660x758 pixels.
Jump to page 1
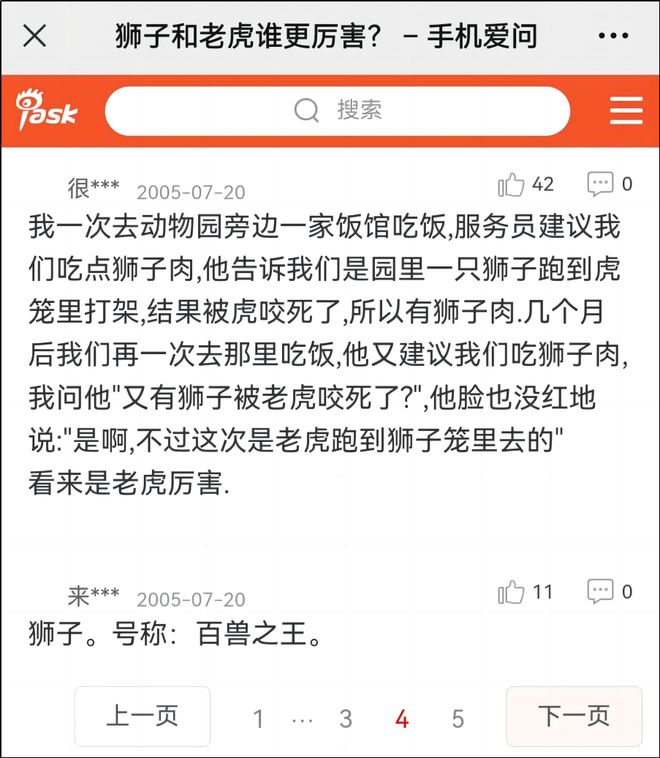[x=258, y=719]
